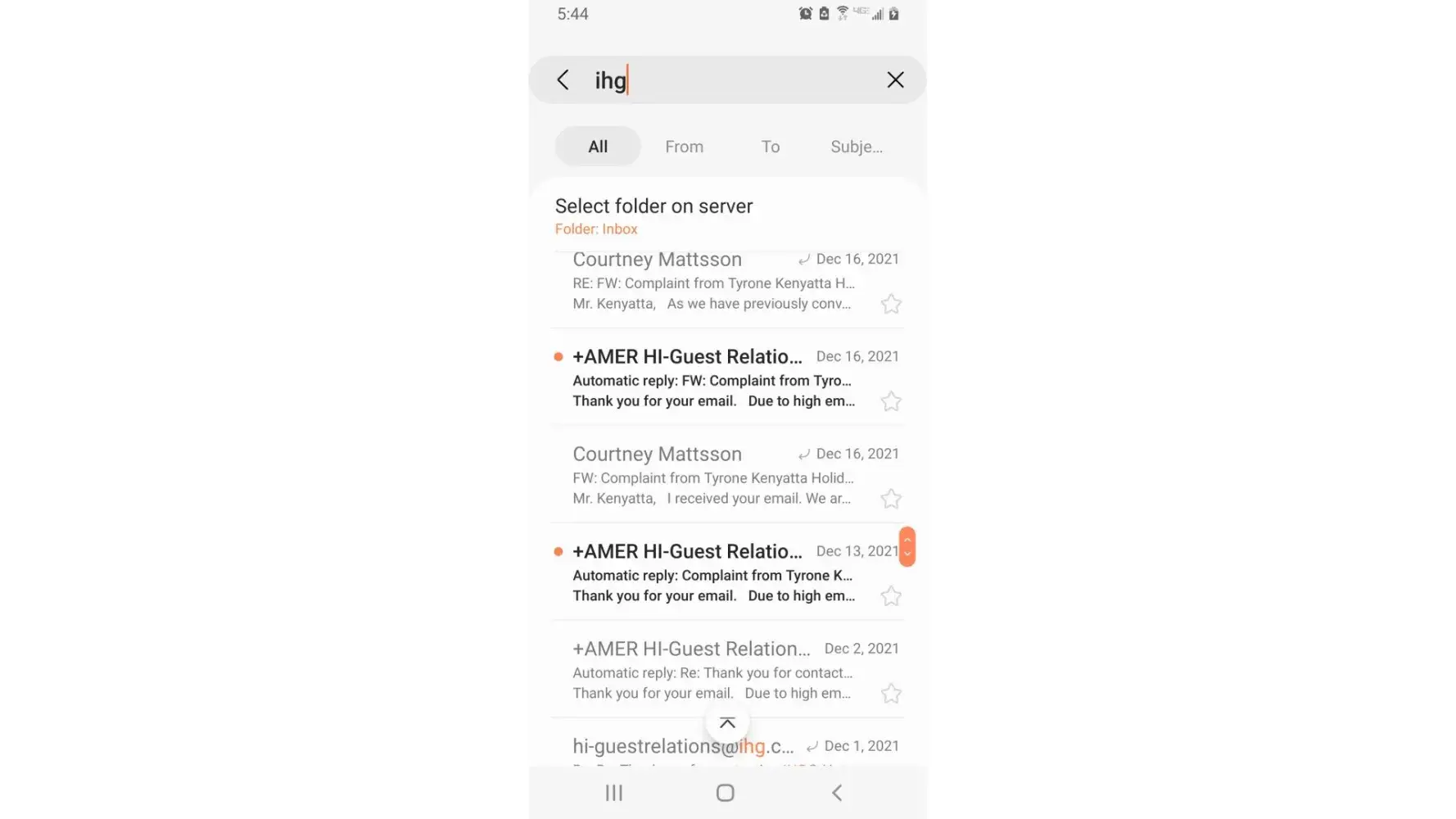Jump to top of the results list
Image resolution: width=1456 pixels, height=819 pixels.
pos(727,723)
